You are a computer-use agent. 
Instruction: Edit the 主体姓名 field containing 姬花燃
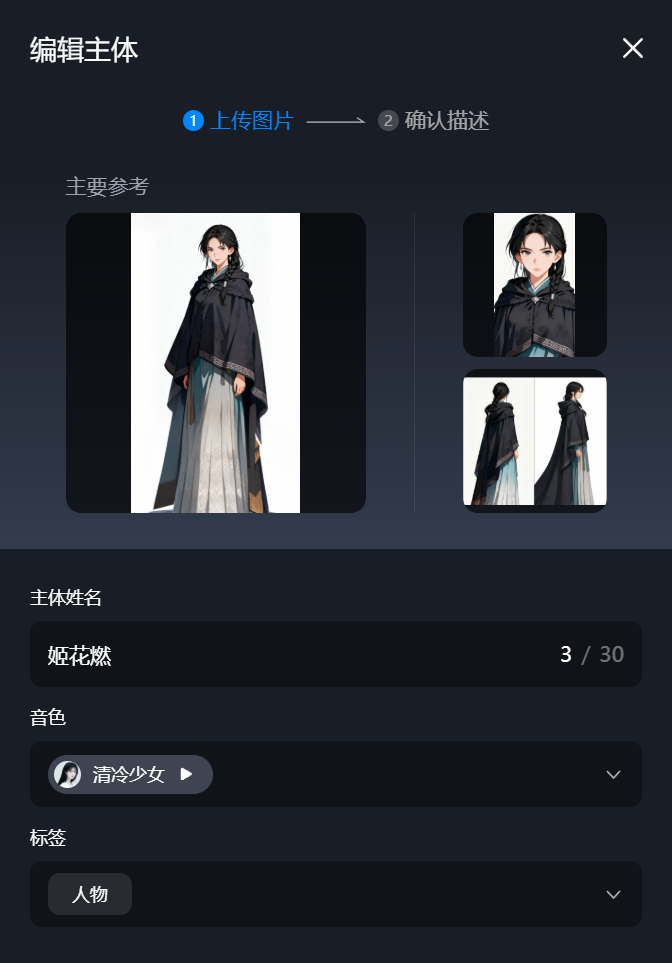[x=300, y=655]
